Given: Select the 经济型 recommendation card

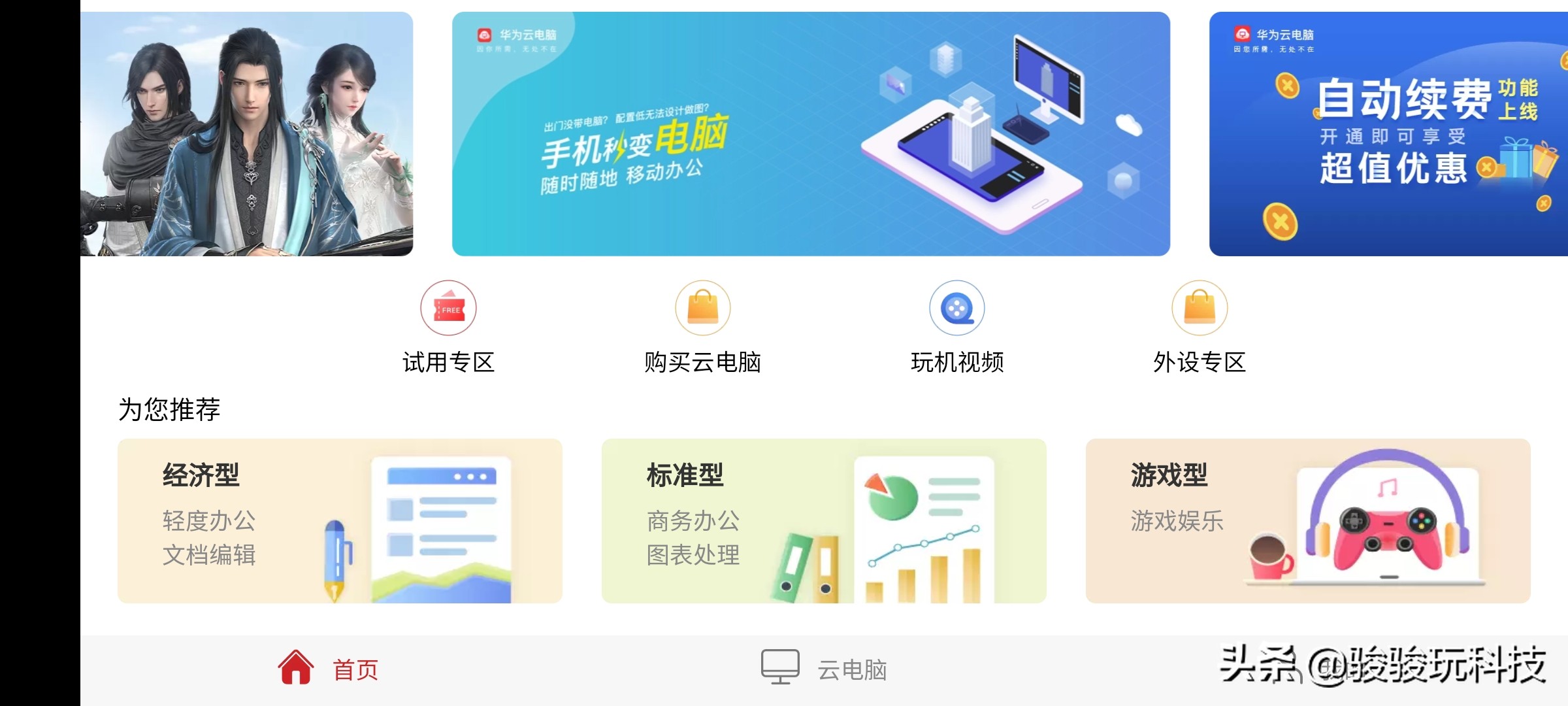Looking at the screenshot, I should pos(340,521).
